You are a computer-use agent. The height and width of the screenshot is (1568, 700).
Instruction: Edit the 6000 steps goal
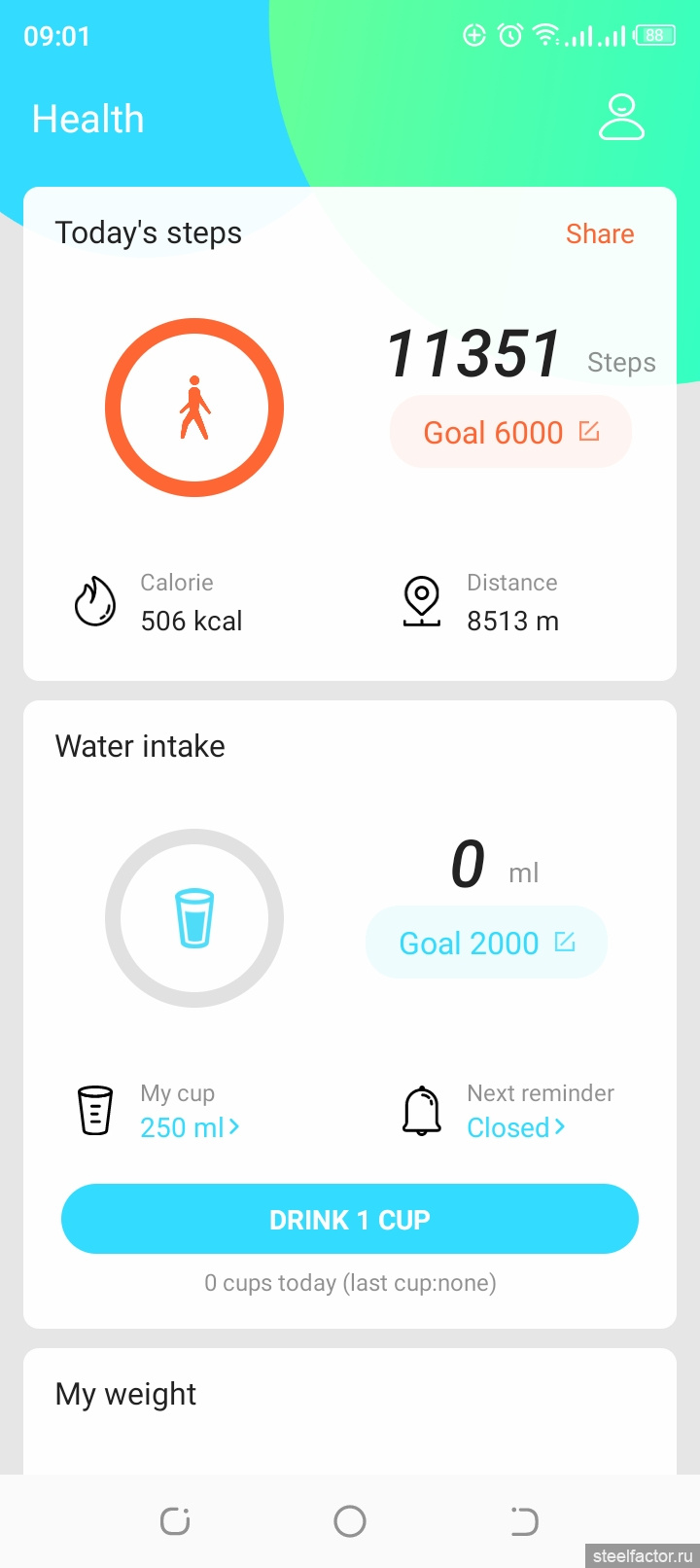coord(510,432)
